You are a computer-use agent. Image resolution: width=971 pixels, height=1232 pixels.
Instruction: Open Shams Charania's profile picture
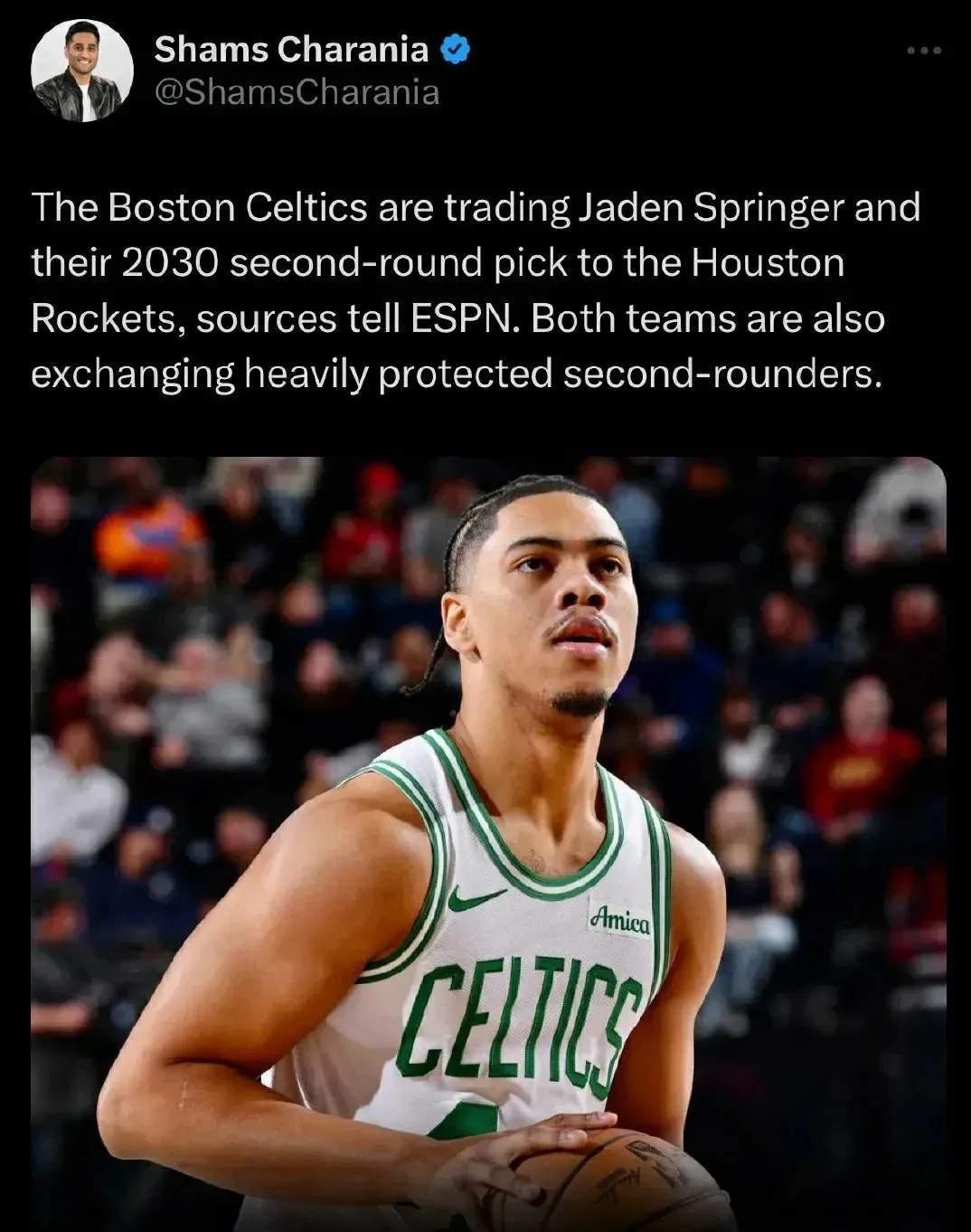82,71
